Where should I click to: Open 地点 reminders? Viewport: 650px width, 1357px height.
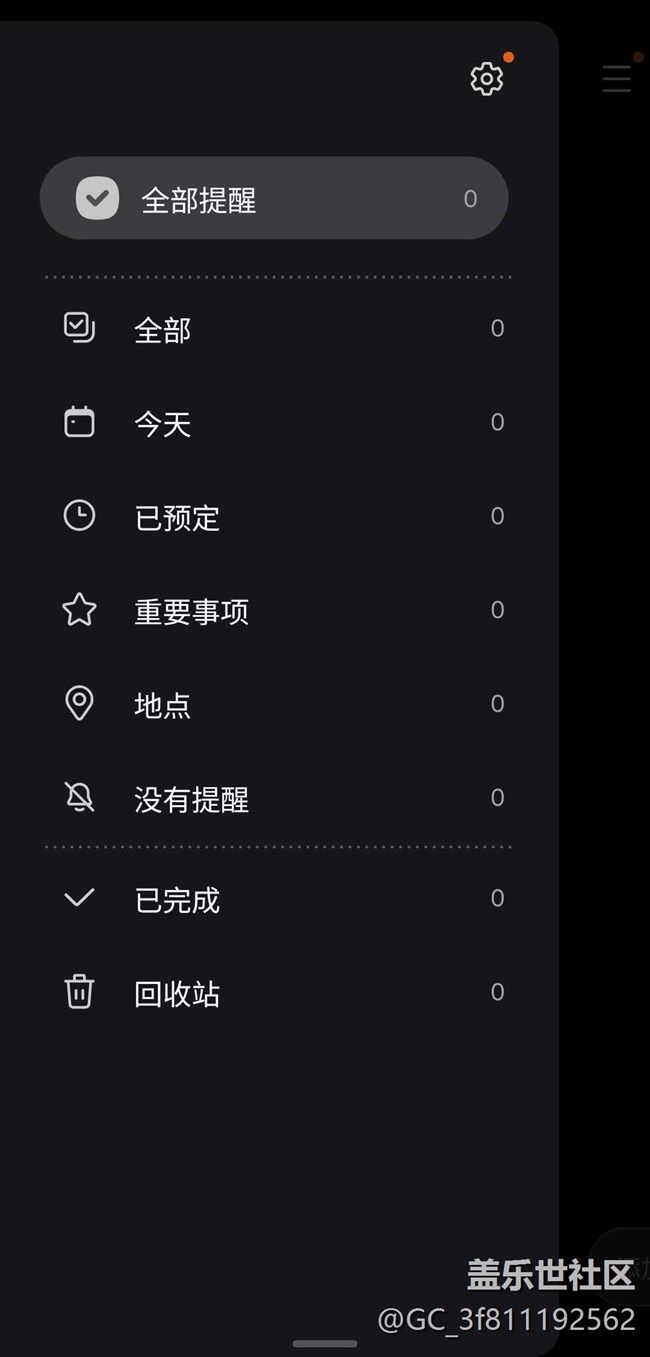[278, 705]
